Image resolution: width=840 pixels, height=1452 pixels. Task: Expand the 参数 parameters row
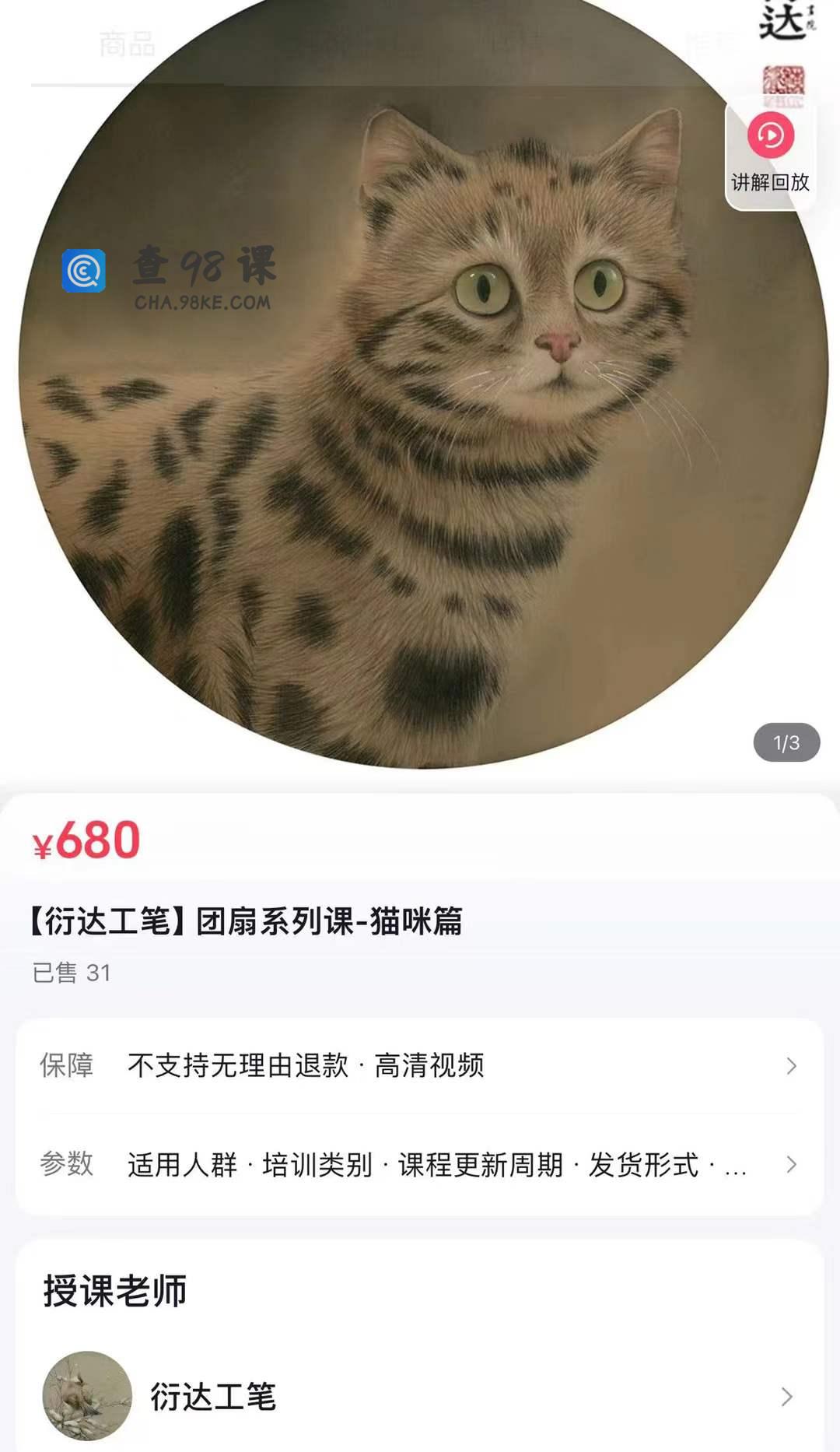pyautogui.click(x=420, y=1165)
